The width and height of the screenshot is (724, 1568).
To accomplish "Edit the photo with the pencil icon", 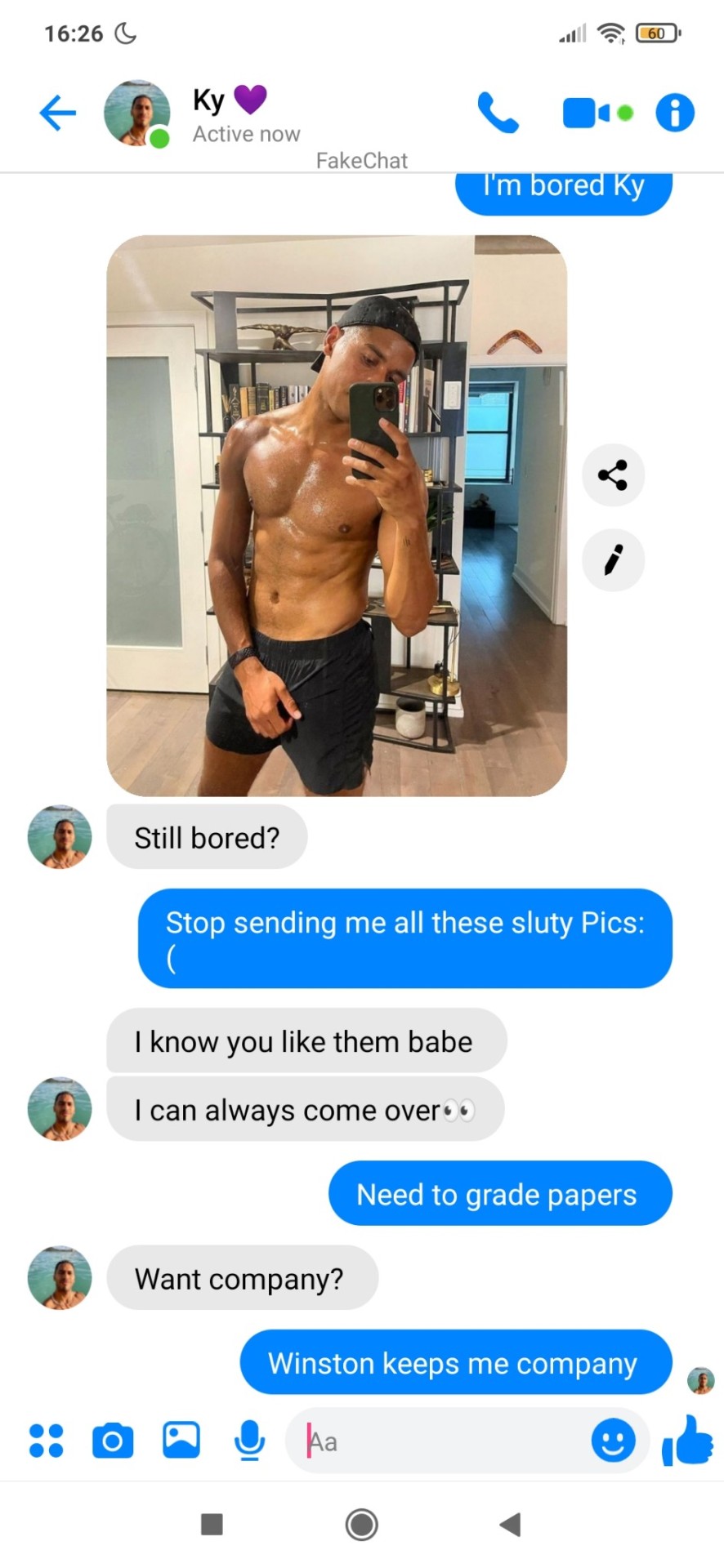I will 613,560.
